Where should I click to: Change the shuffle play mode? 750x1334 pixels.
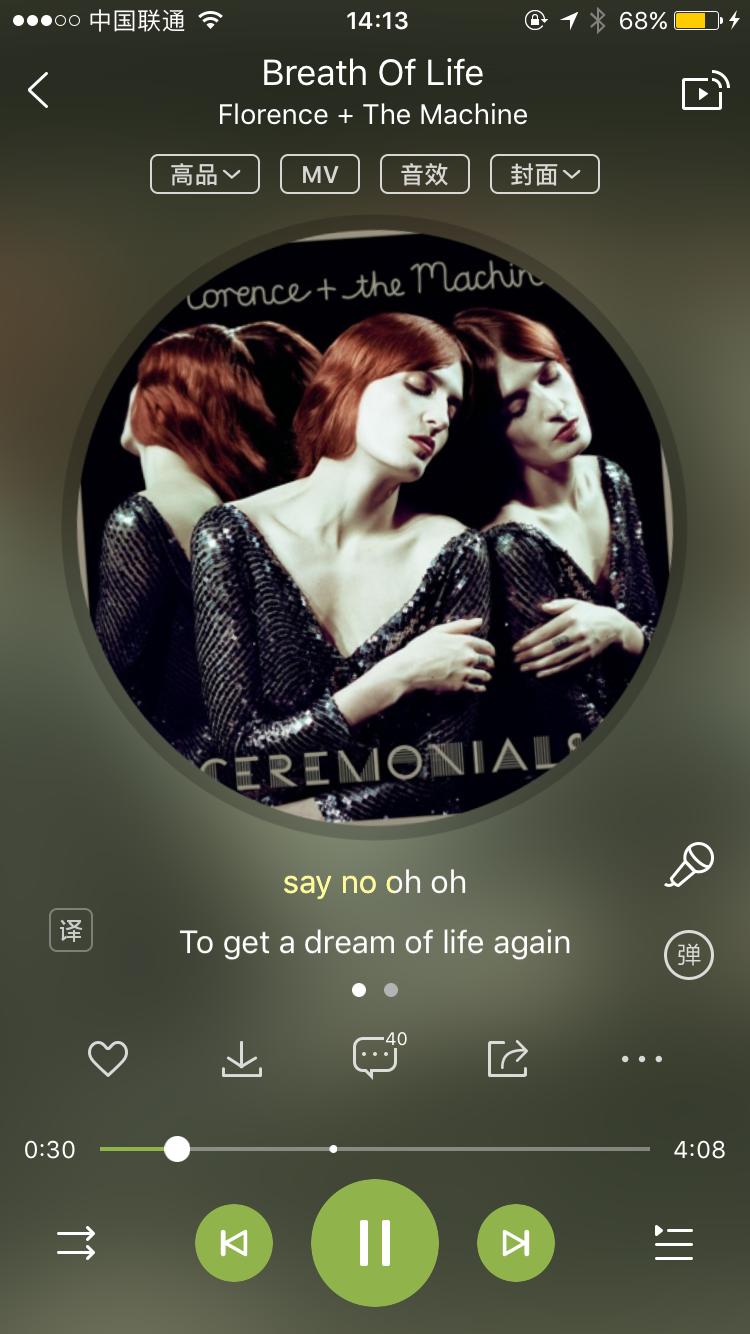76,1243
